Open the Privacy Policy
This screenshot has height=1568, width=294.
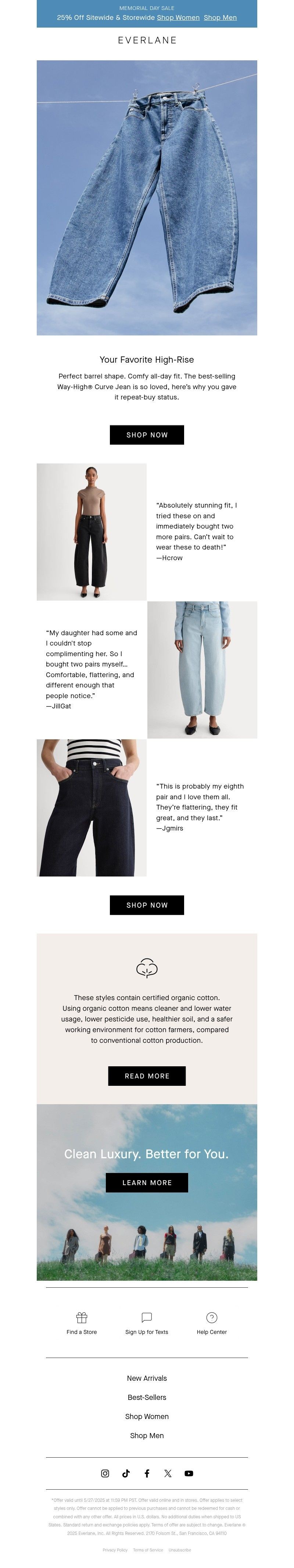tap(115, 1550)
